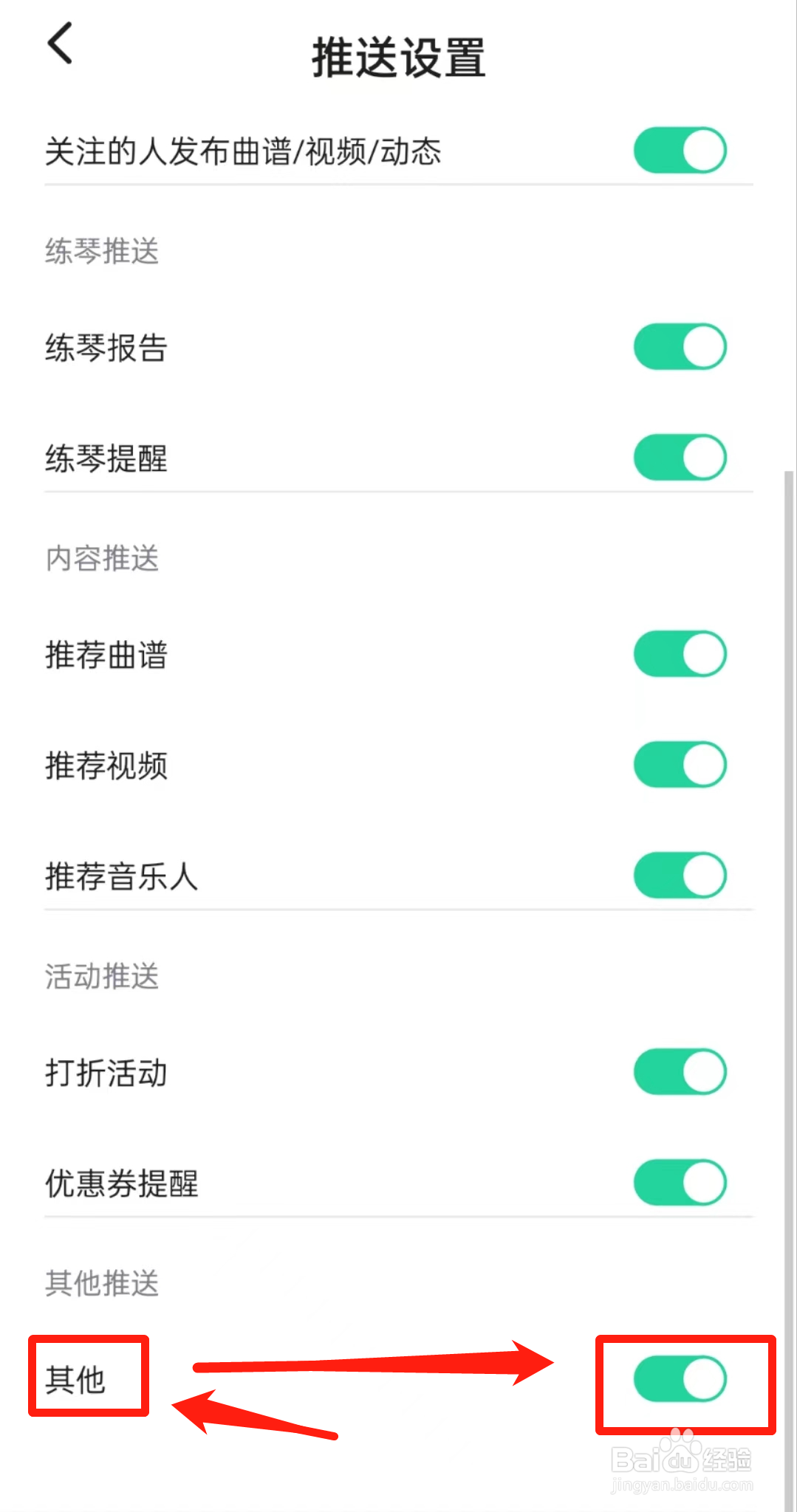Turn off 练琴提醒 notifications
Viewport: 797px width, 1512px height.
pos(680,457)
